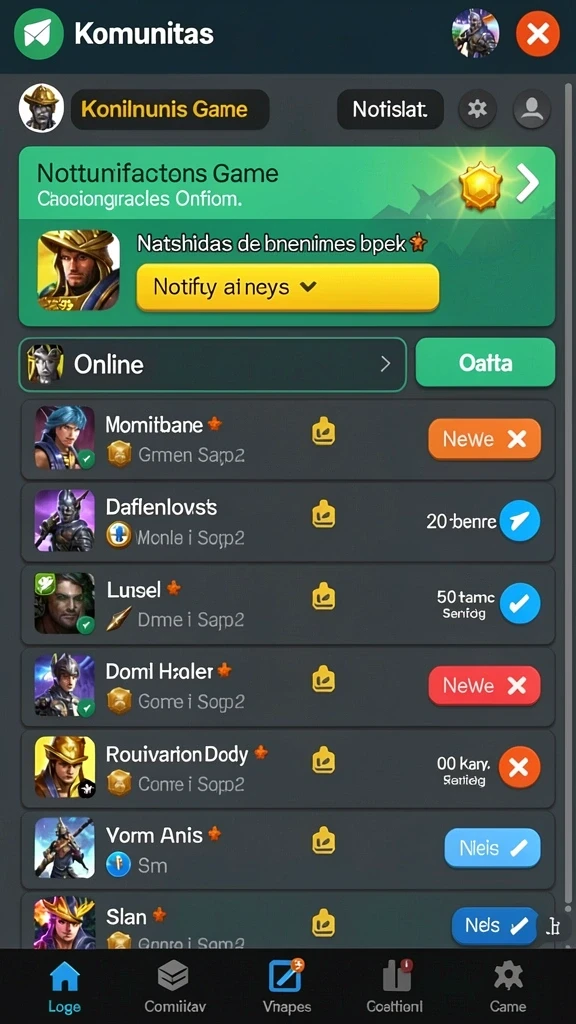The image size is (576, 1024).
Task: Tap the Notislat. button
Action: [391, 109]
